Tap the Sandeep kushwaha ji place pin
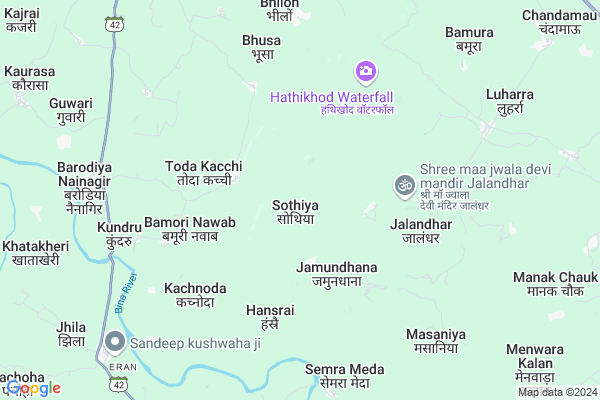Screen dimensions: 600x400 tap(115, 344)
